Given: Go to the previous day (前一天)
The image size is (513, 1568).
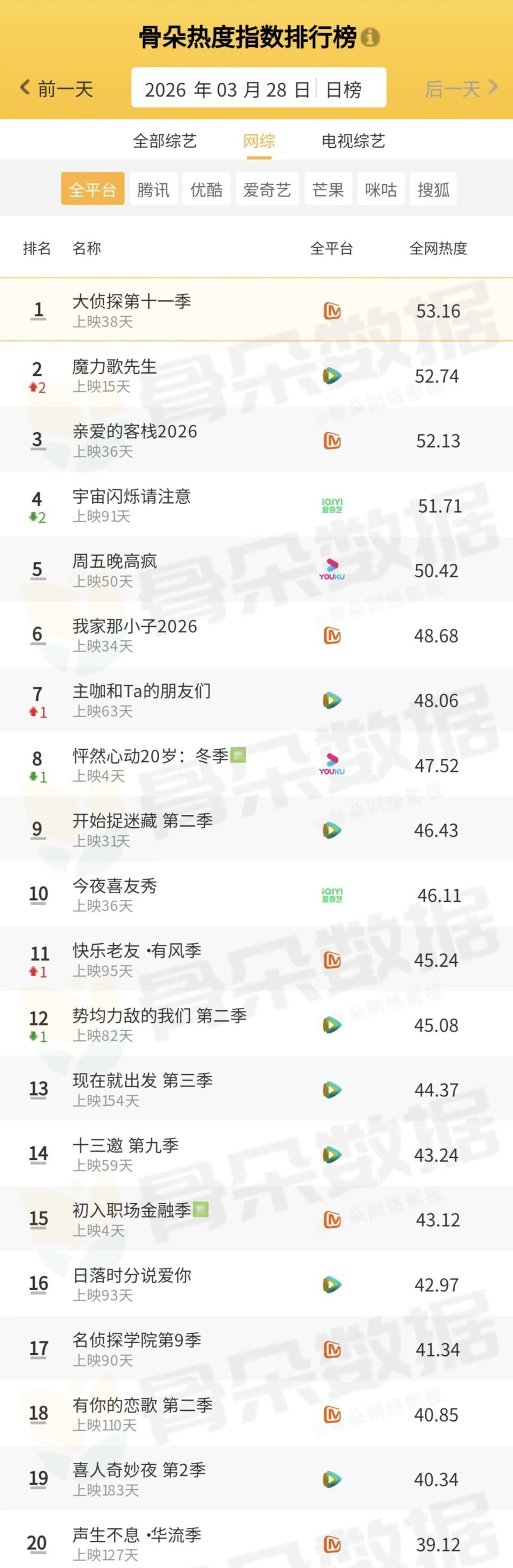Looking at the screenshot, I should click(x=57, y=89).
